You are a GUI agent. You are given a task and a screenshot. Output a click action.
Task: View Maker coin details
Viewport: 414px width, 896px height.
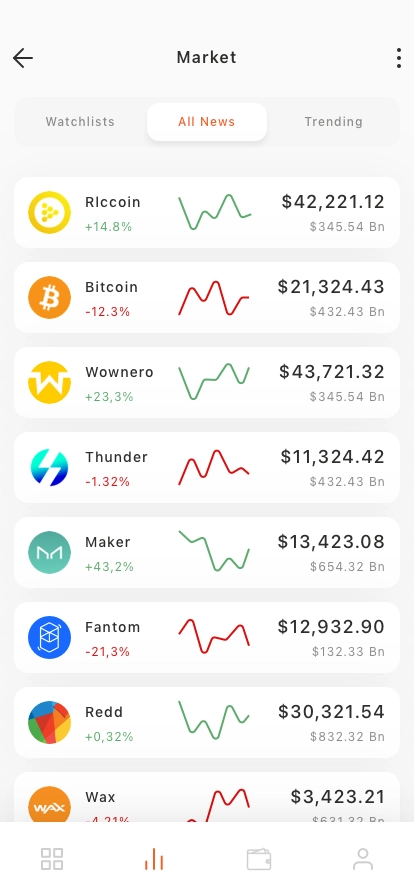pos(207,553)
